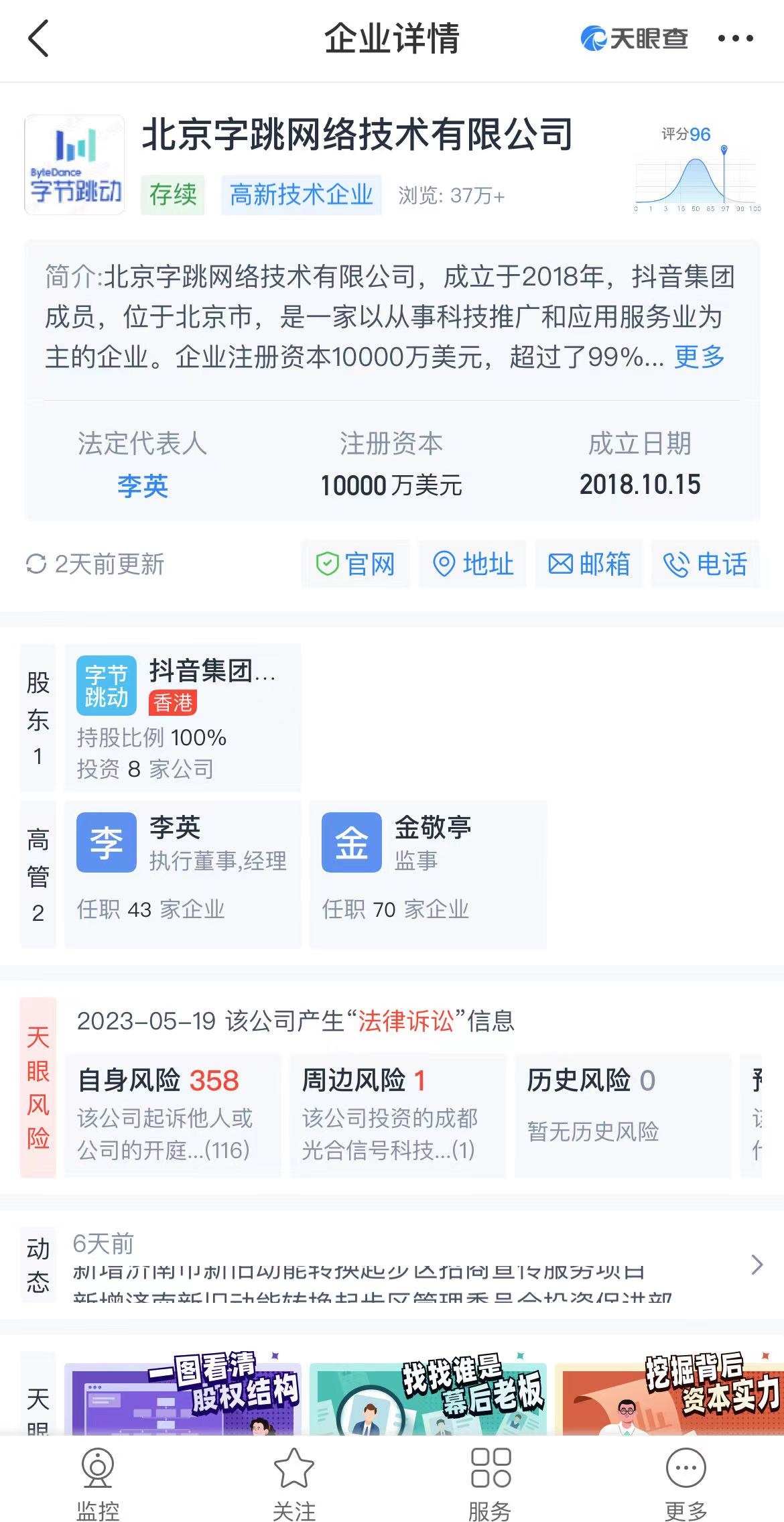Open the 官网 official website button

355,564
